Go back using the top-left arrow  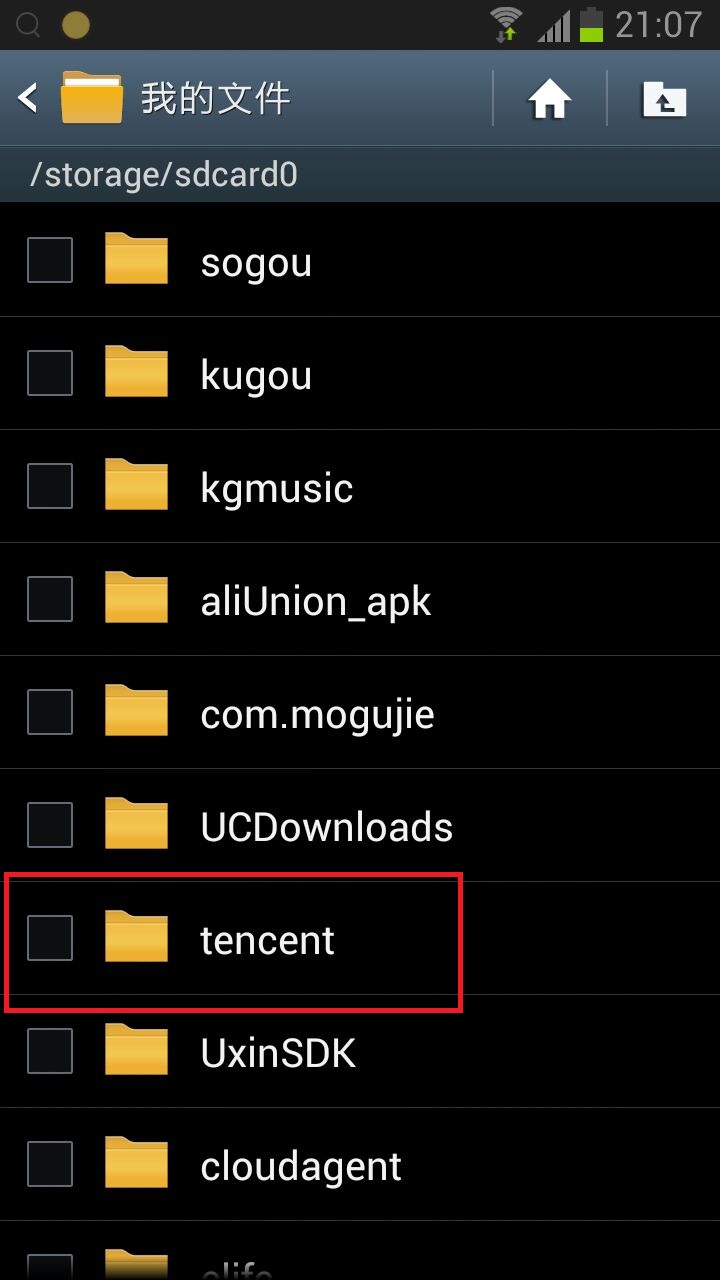coord(28,98)
